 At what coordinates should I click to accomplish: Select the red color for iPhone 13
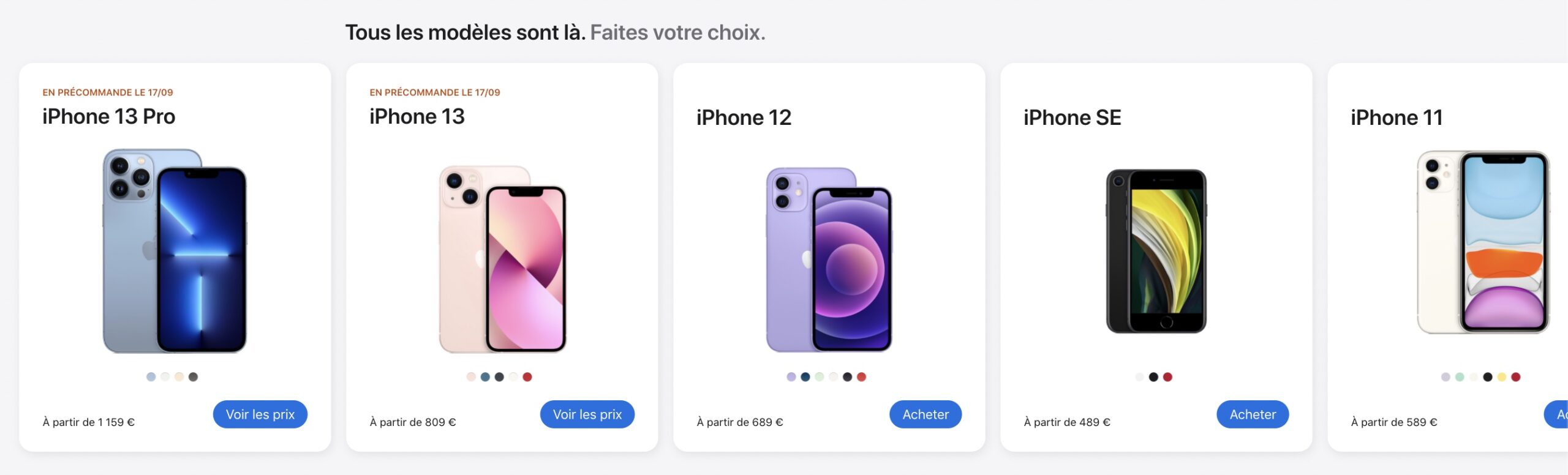click(x=527, y=377)
